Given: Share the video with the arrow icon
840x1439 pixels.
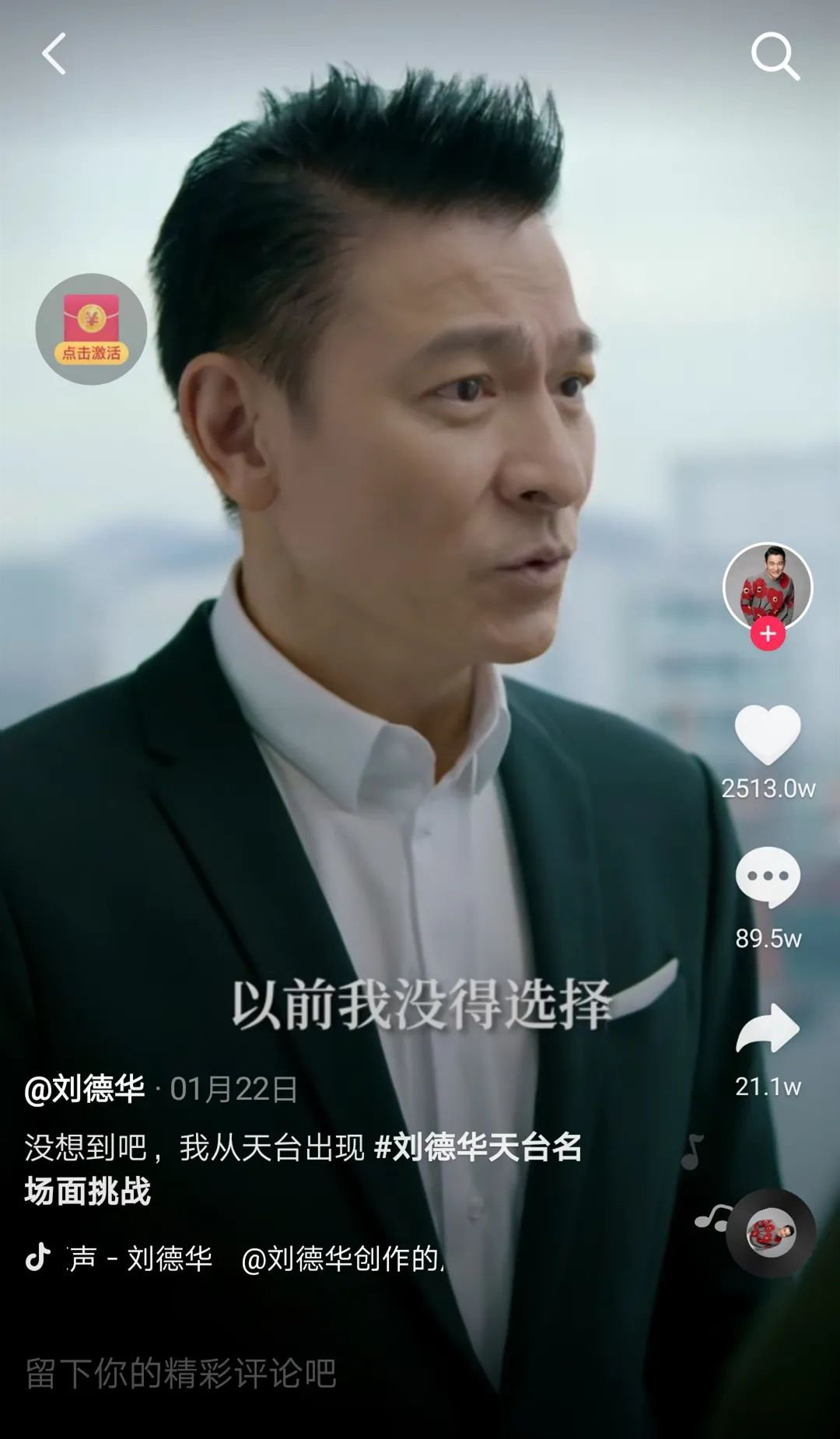Looking at the screenshot, I should click(x=768, y=1028).
